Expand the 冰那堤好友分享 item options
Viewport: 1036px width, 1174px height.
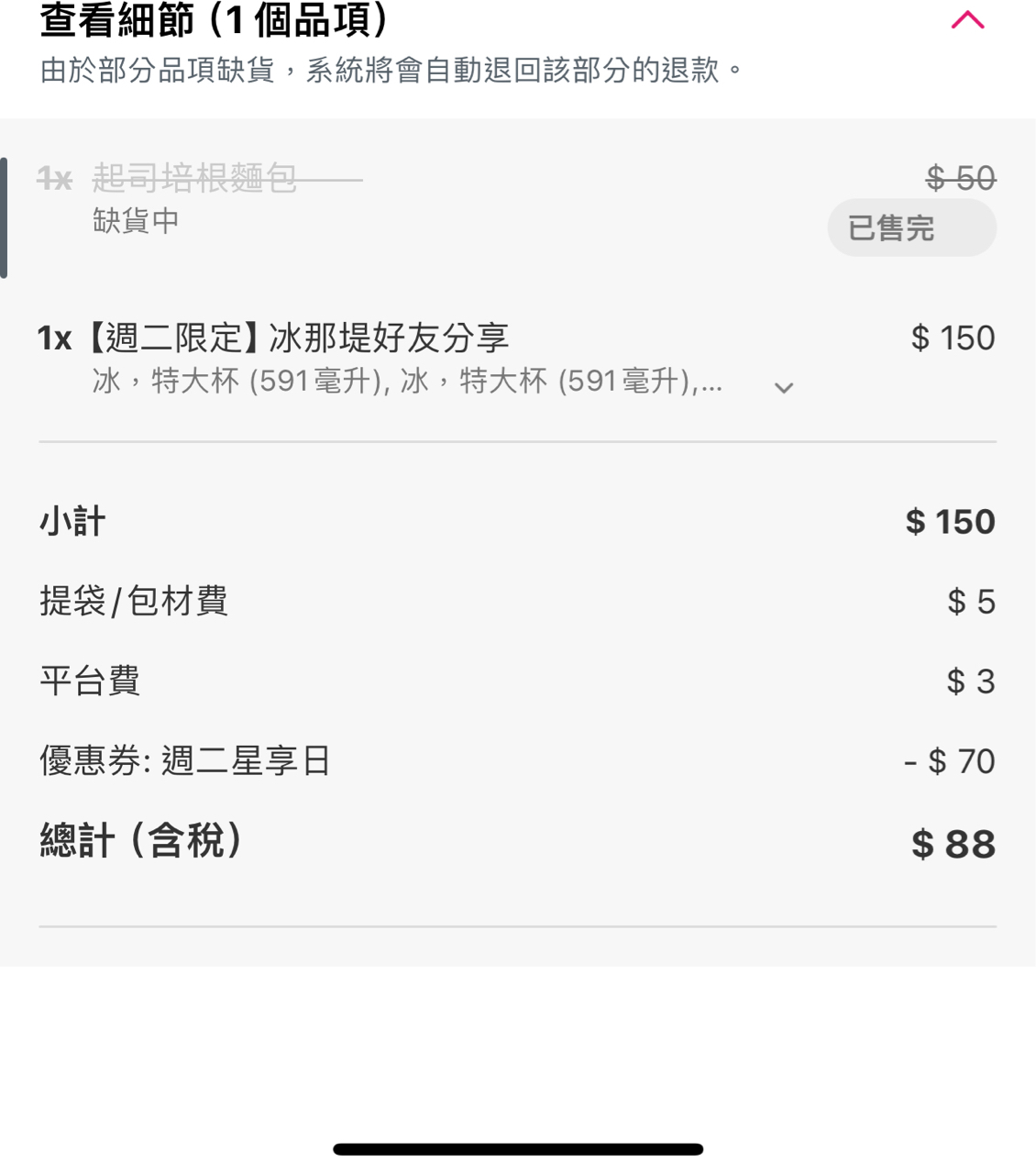coord(783,388)
